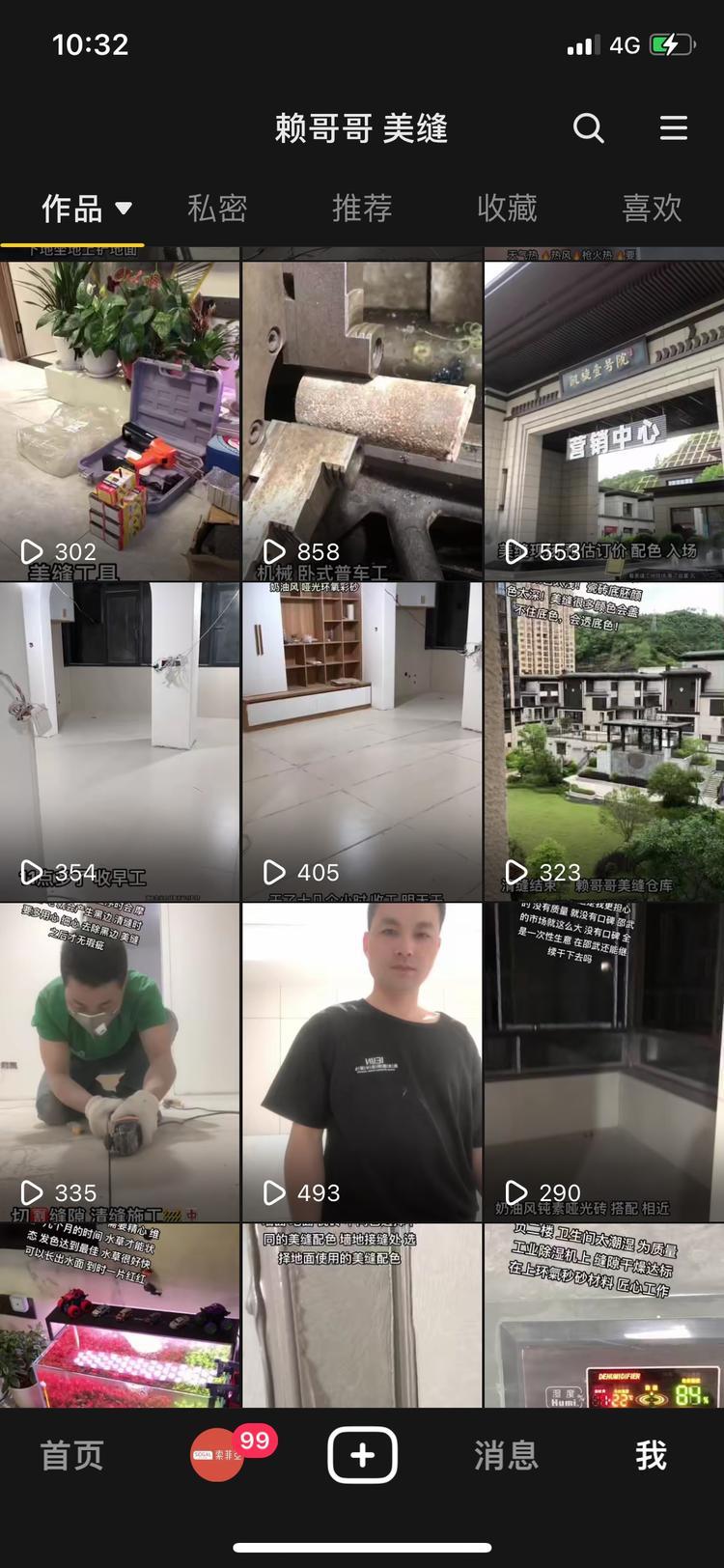Open the 营销中心 video with 553 plays
This screenshot has width=724, height=1568.
604,420
